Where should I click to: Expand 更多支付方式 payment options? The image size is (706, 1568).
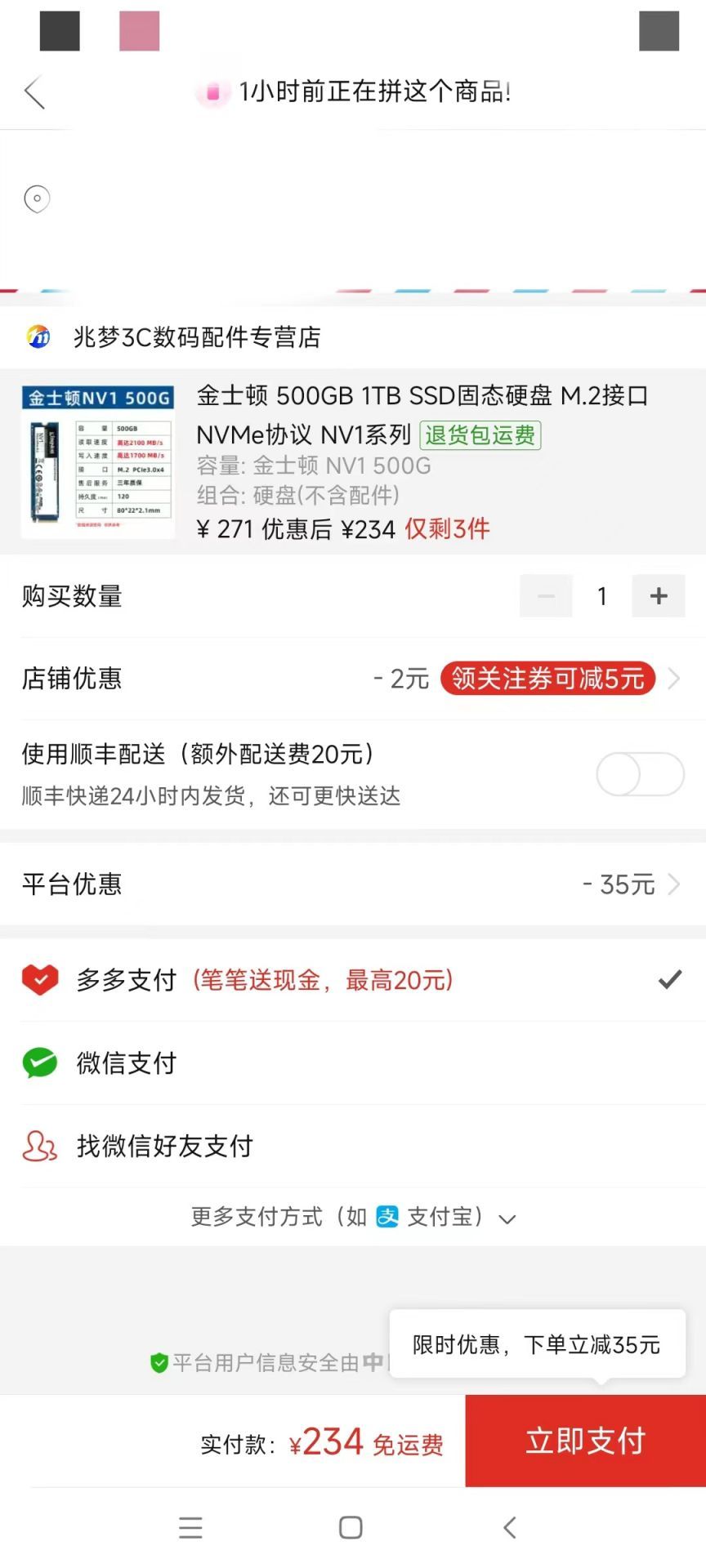pyautogui.click(x=353, y=1217)
